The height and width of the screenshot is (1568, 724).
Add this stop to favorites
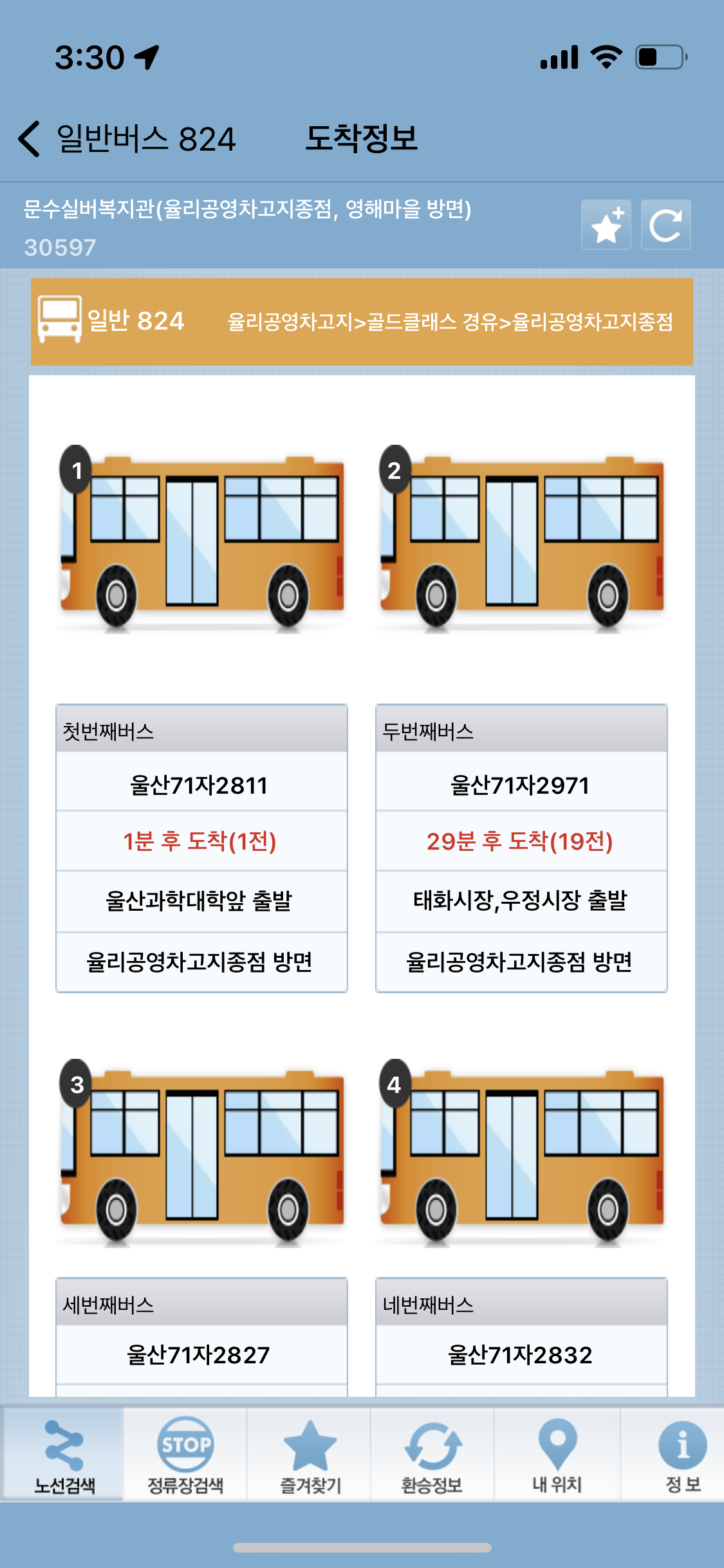[x=606, y=225]
